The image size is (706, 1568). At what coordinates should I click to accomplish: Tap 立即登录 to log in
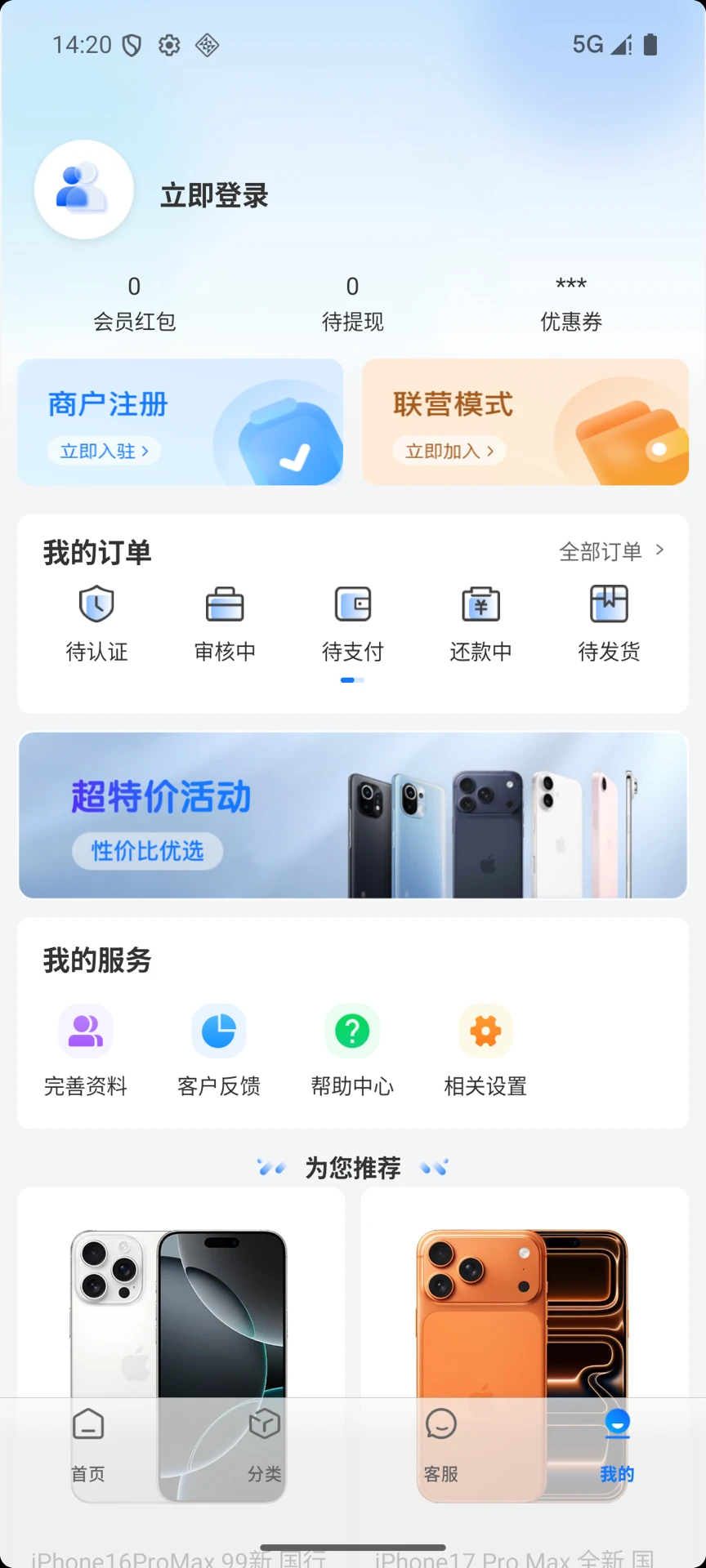click(214, 195)
